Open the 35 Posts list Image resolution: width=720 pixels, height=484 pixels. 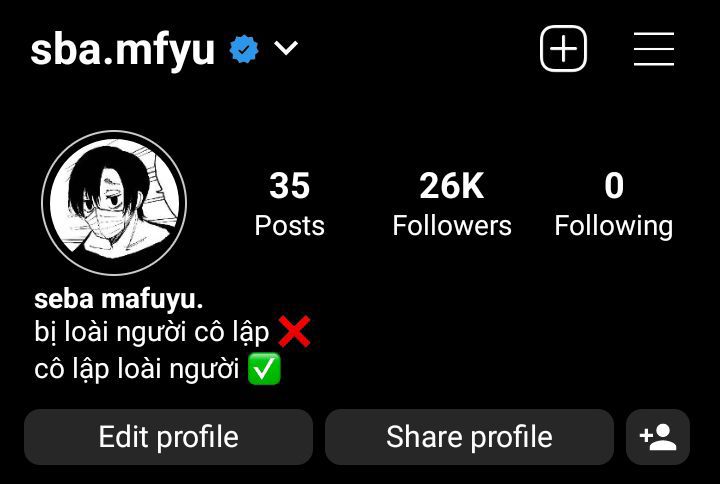tap(289, 204)
